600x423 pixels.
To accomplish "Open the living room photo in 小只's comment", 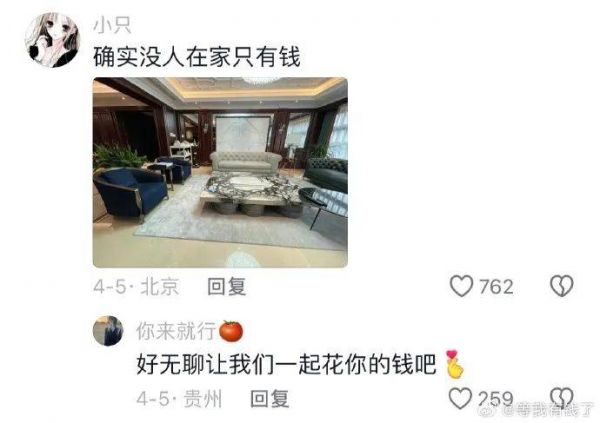I will (x=220, y=172).
